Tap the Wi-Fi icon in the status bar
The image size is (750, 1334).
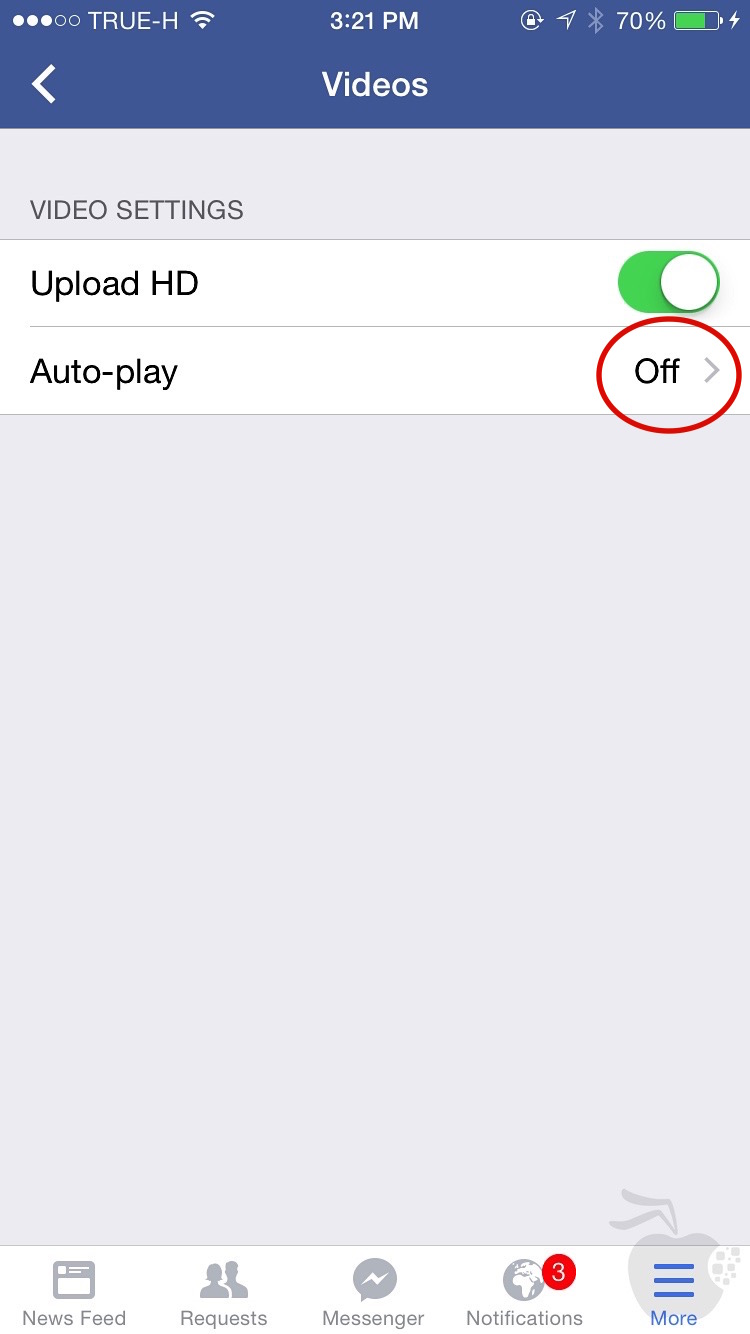pyautogui.click(x=201, y=19)
